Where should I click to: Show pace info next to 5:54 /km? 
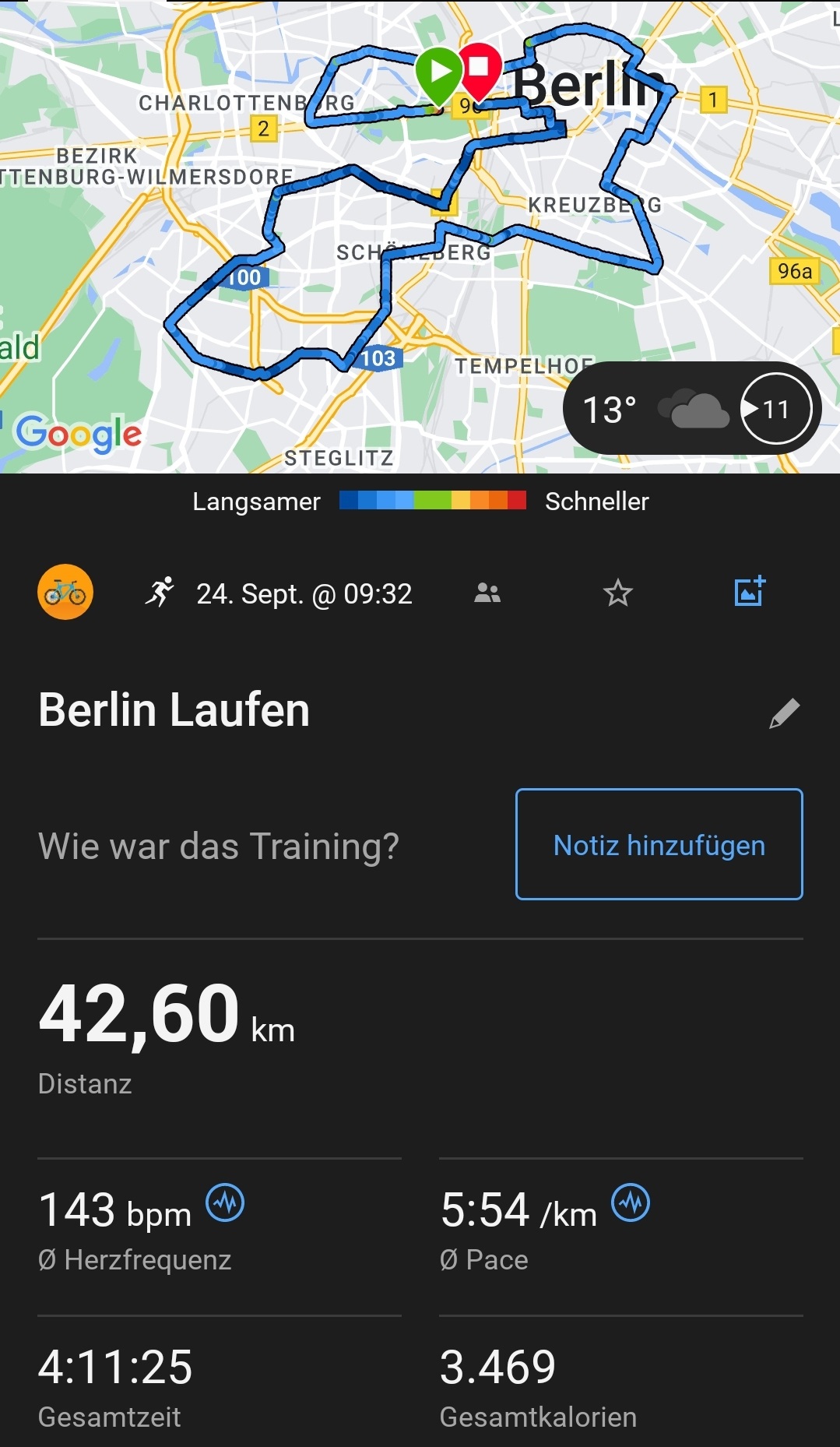[x=631, y=1203]
